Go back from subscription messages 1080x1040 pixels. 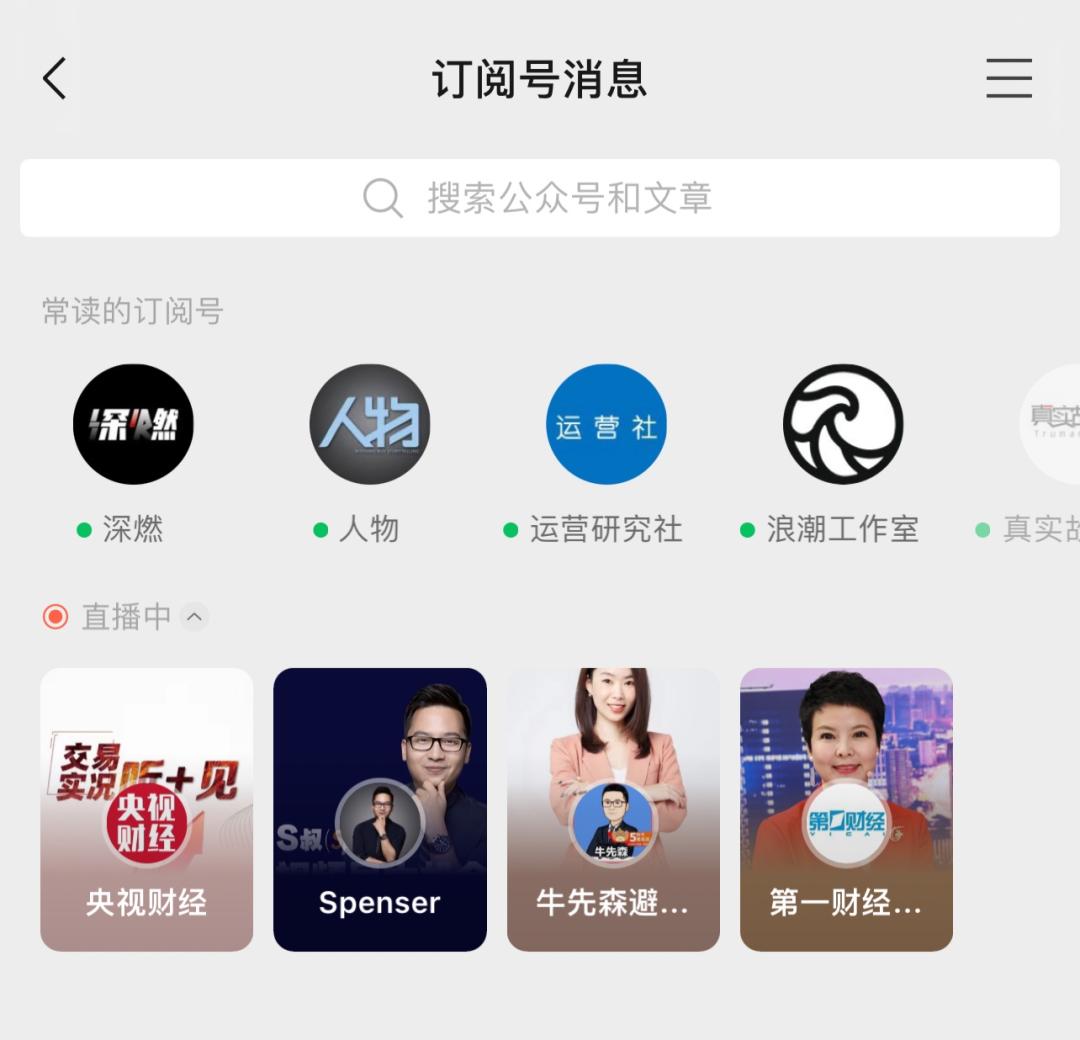[55, 78]
